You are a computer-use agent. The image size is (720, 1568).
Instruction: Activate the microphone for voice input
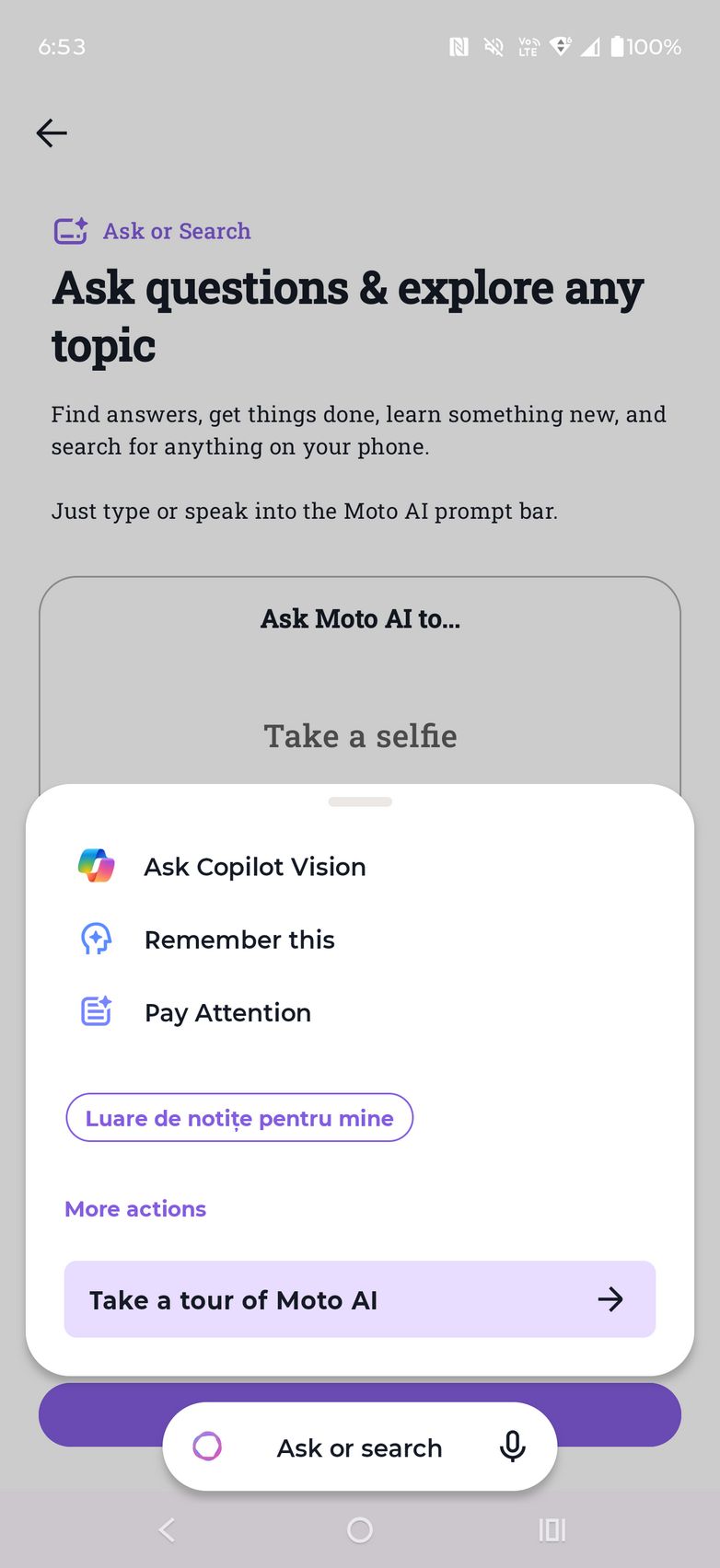click(513, 1447)
